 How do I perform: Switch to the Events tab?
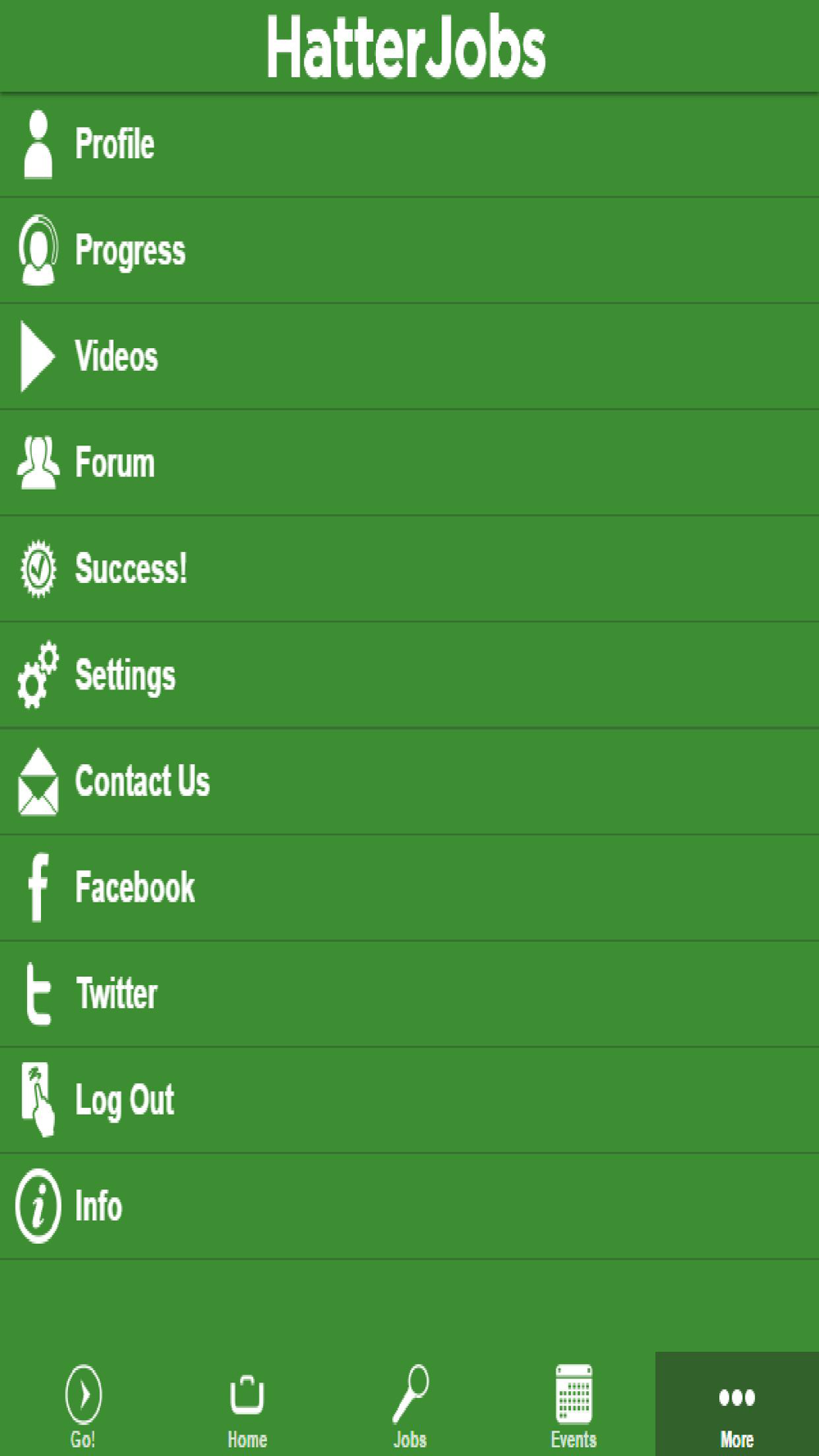(573, 1404)
